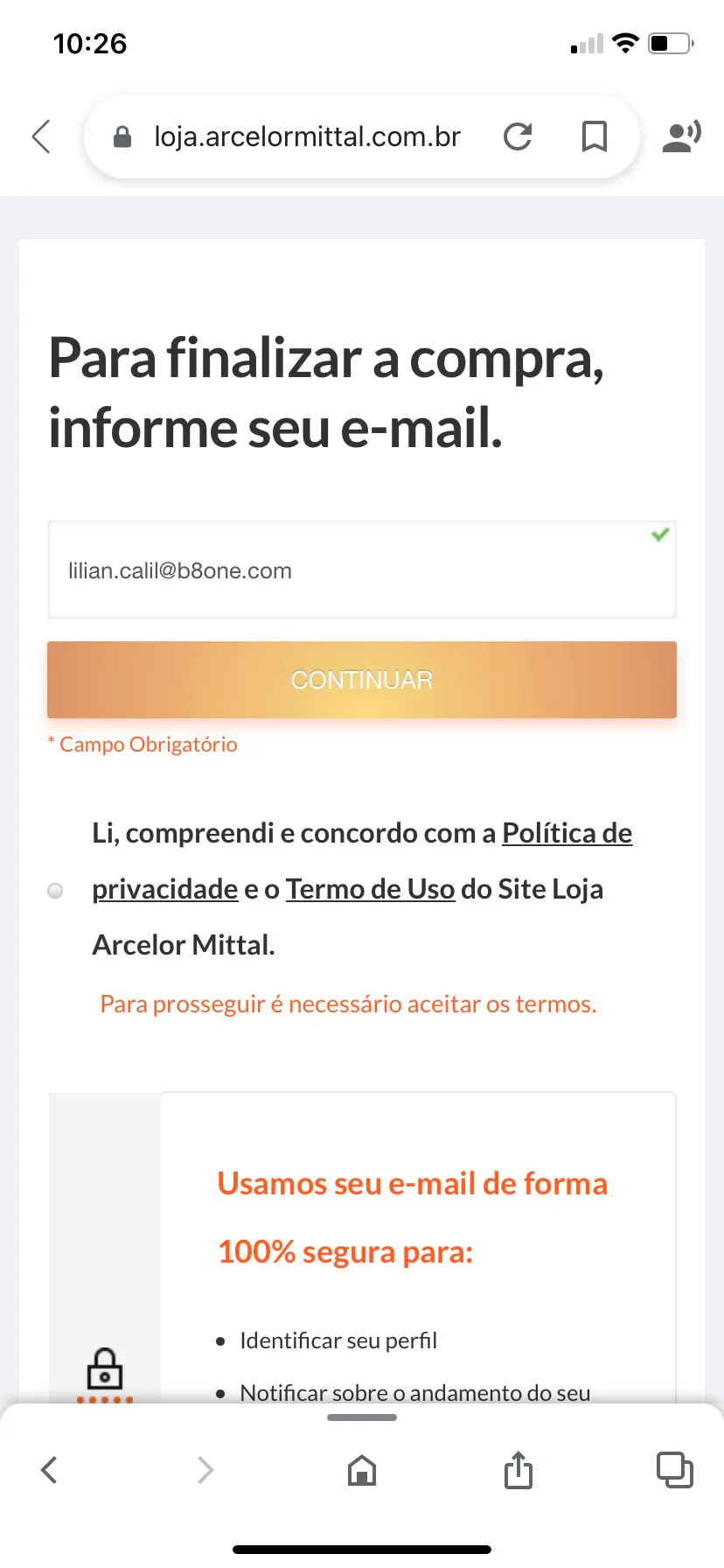Image resolution: width=724 pixels, height=1568 pixels.
Task: Select the terms agreement radio button
Action: 55,891
